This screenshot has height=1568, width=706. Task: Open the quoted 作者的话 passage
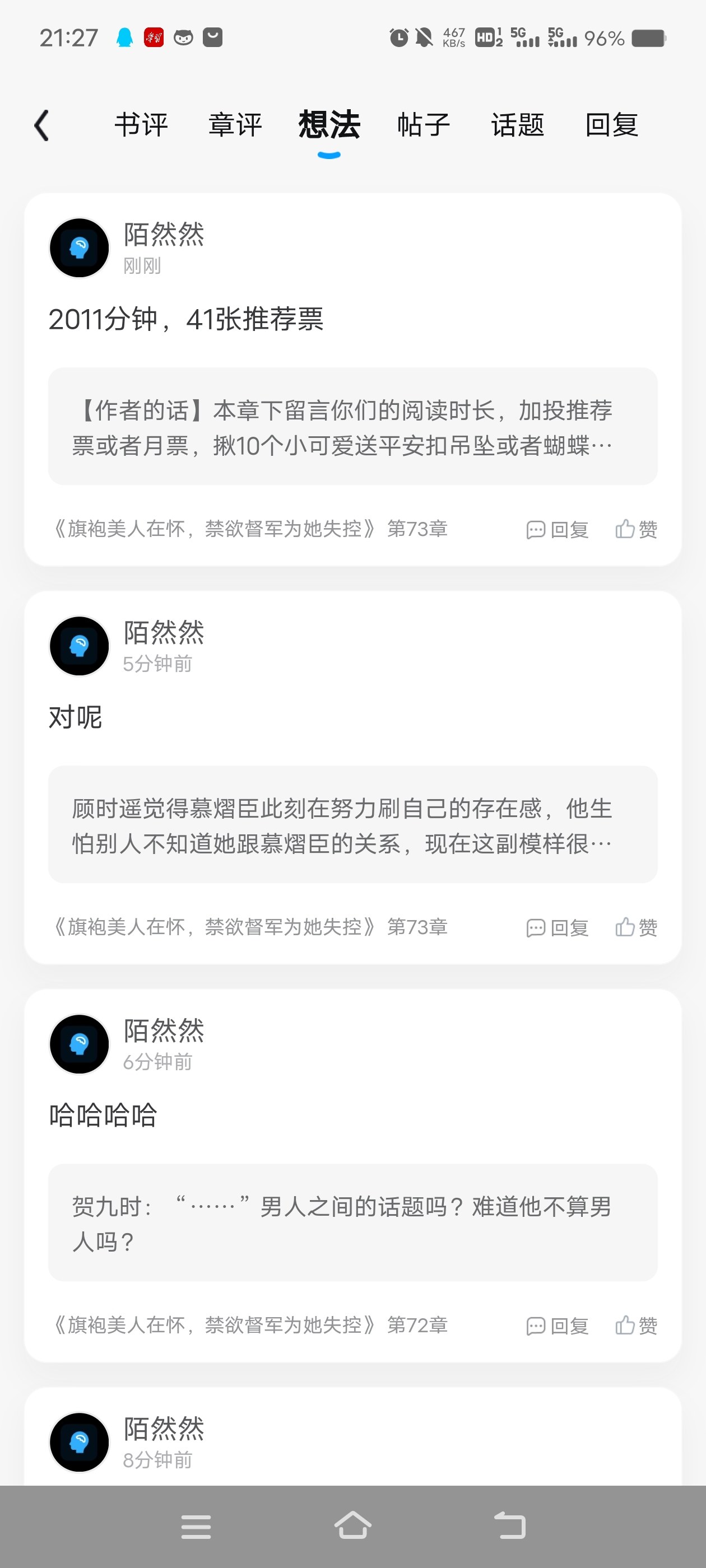click(352, 426)
